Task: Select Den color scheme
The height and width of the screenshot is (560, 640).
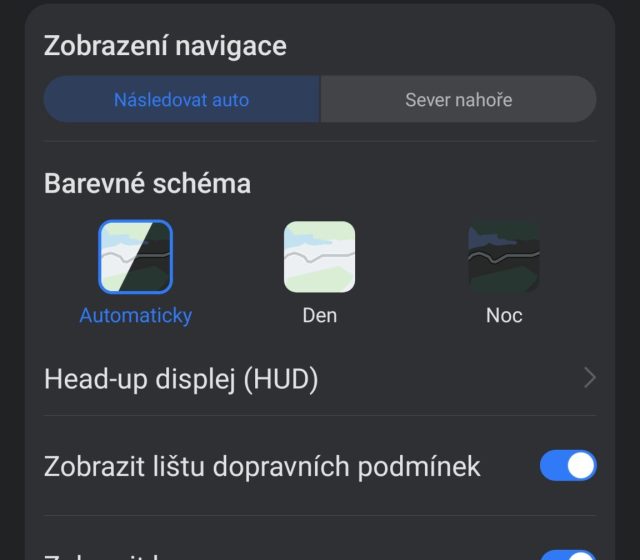Action: 319,258
